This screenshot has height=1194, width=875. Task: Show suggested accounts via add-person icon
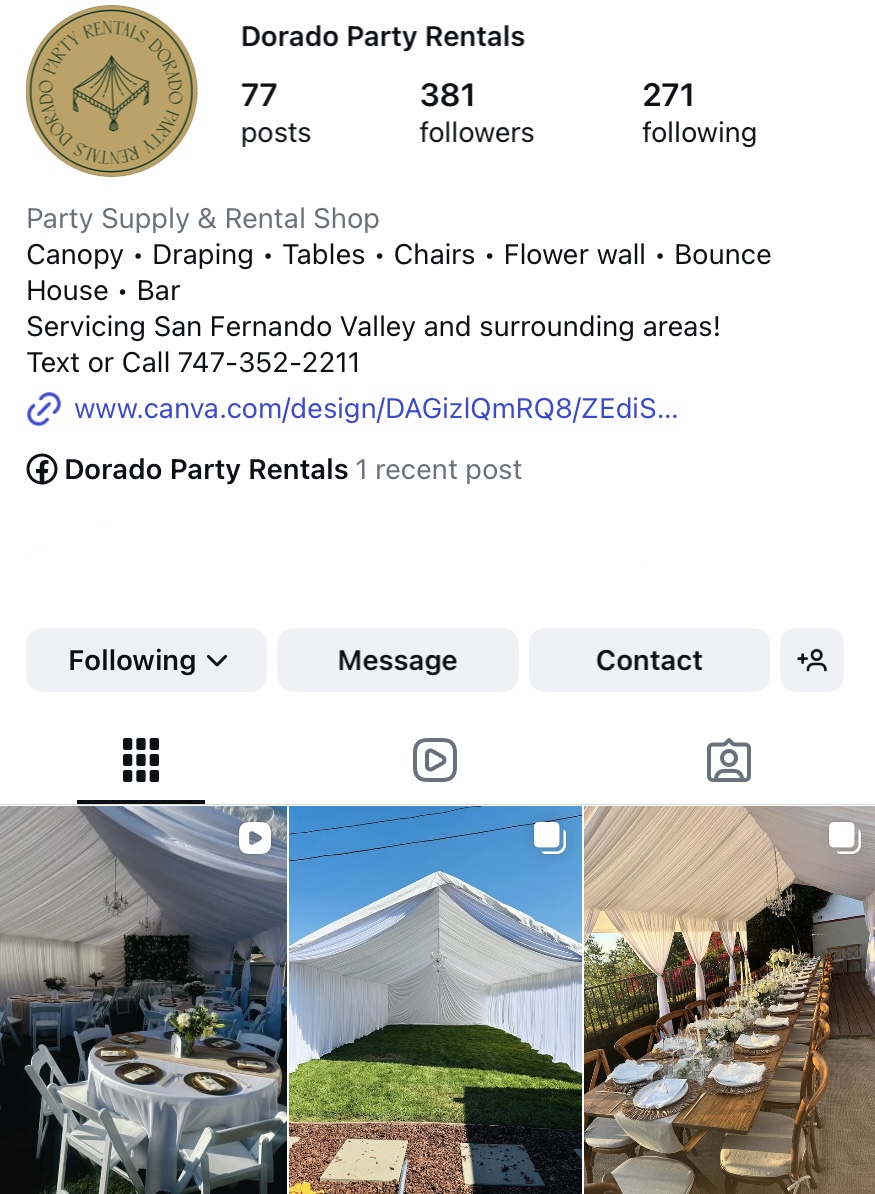811,660
